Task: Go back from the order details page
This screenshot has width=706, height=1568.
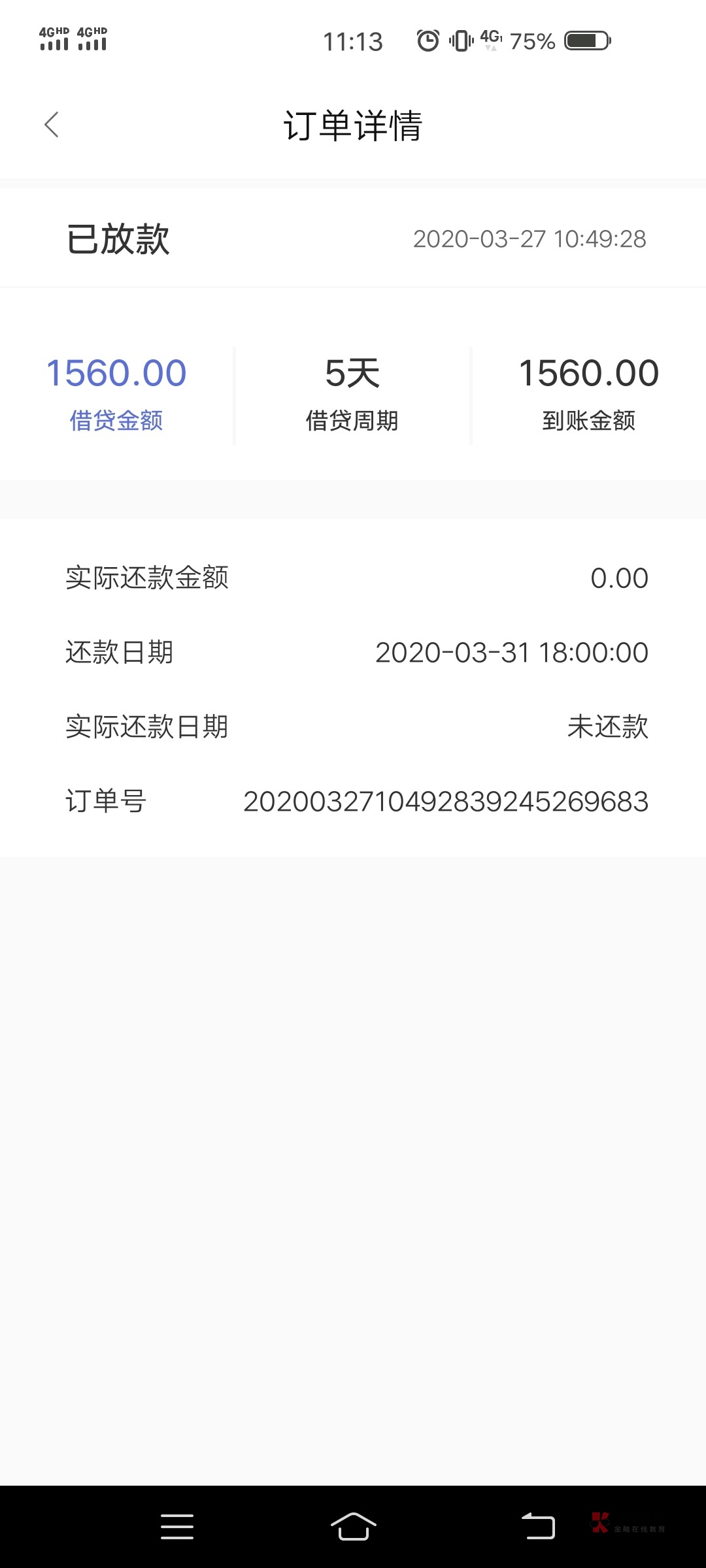Action: click(x=52, y=125)
